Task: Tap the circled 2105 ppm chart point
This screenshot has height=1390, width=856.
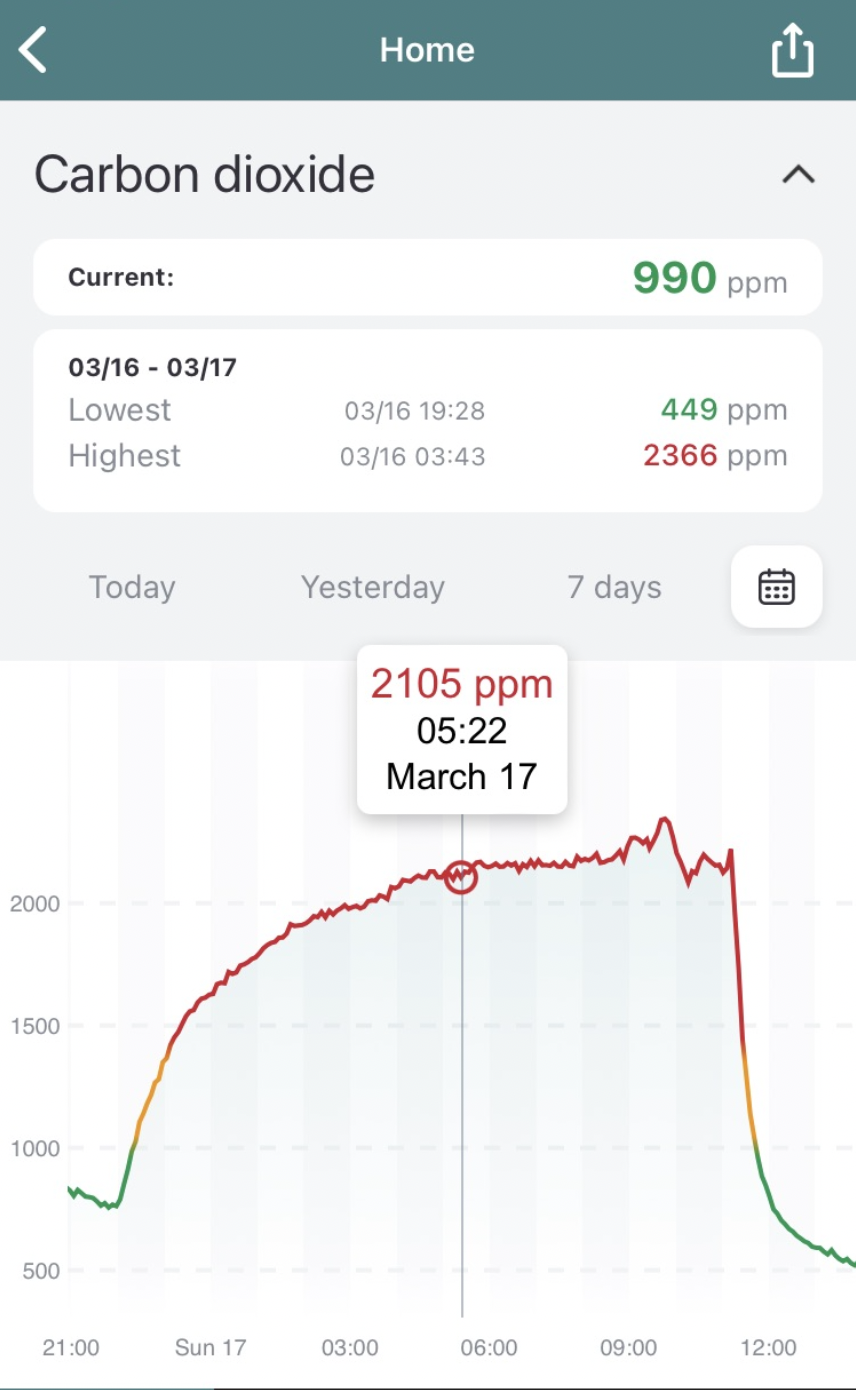Action: 461,877
